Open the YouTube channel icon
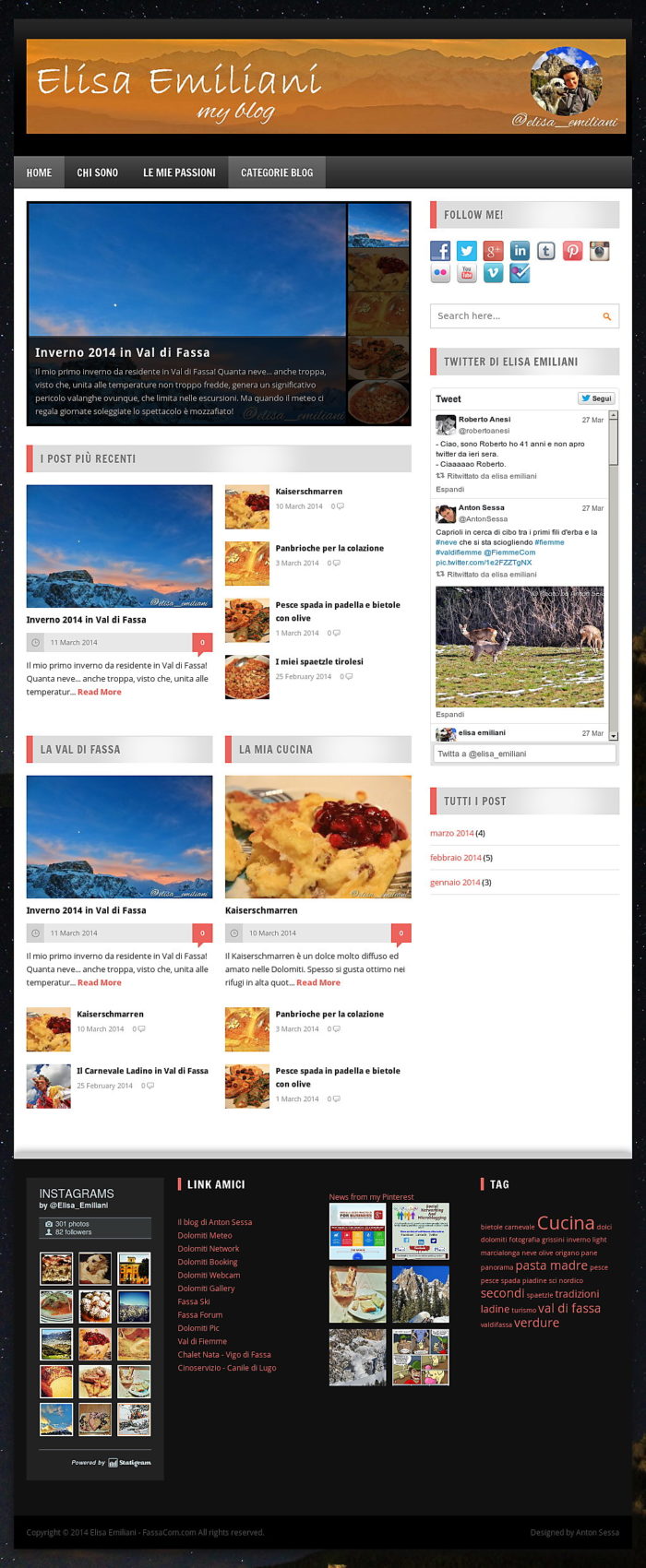646x1568 pixels. coord(467,273)
